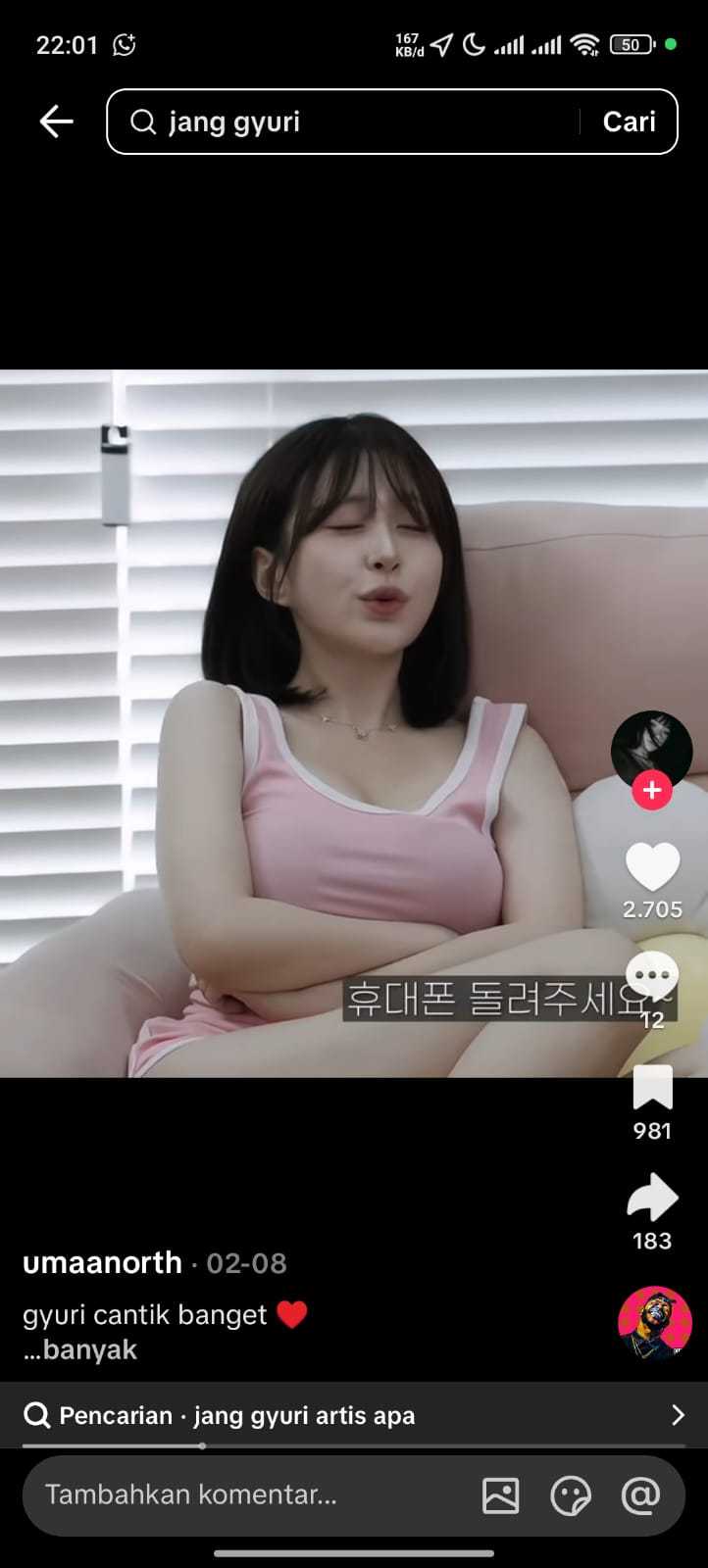Tap the search field with "jang gyuri"
The image size is (708, 1568).
click(353, 122)
